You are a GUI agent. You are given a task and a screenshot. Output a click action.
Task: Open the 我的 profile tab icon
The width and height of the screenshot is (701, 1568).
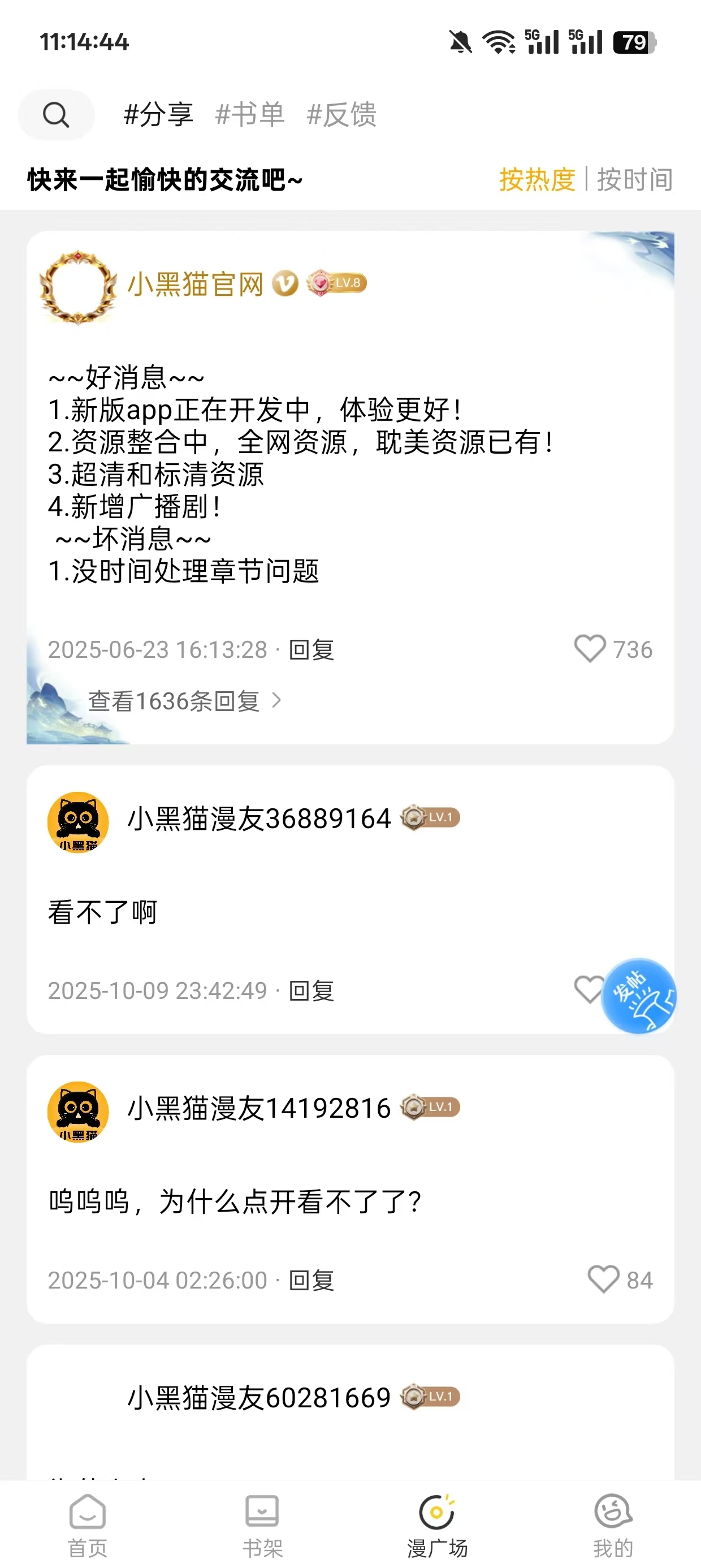pyautogui.click(x=612, y=1511)
